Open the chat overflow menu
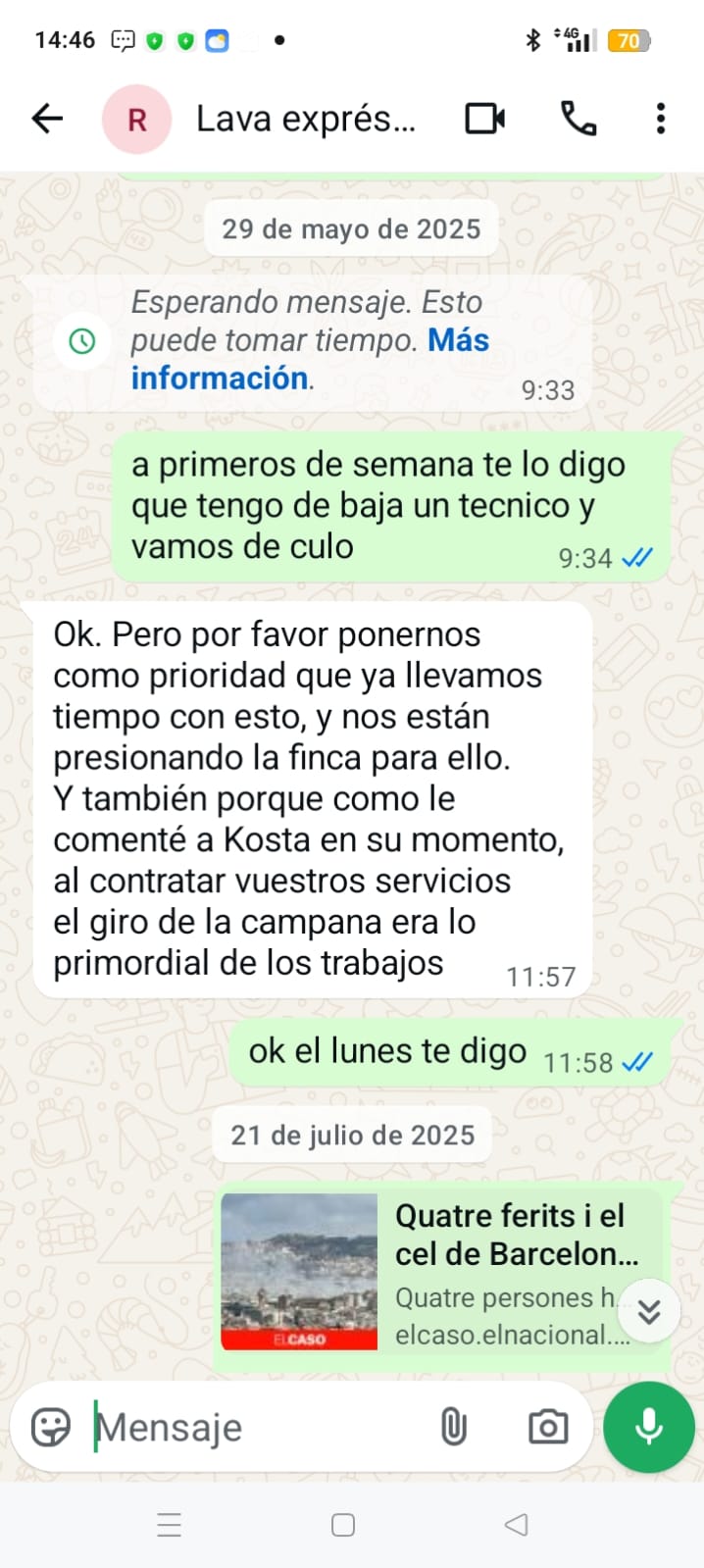The width and height of the screenshot is (704, 1568). tap(661, 120)
